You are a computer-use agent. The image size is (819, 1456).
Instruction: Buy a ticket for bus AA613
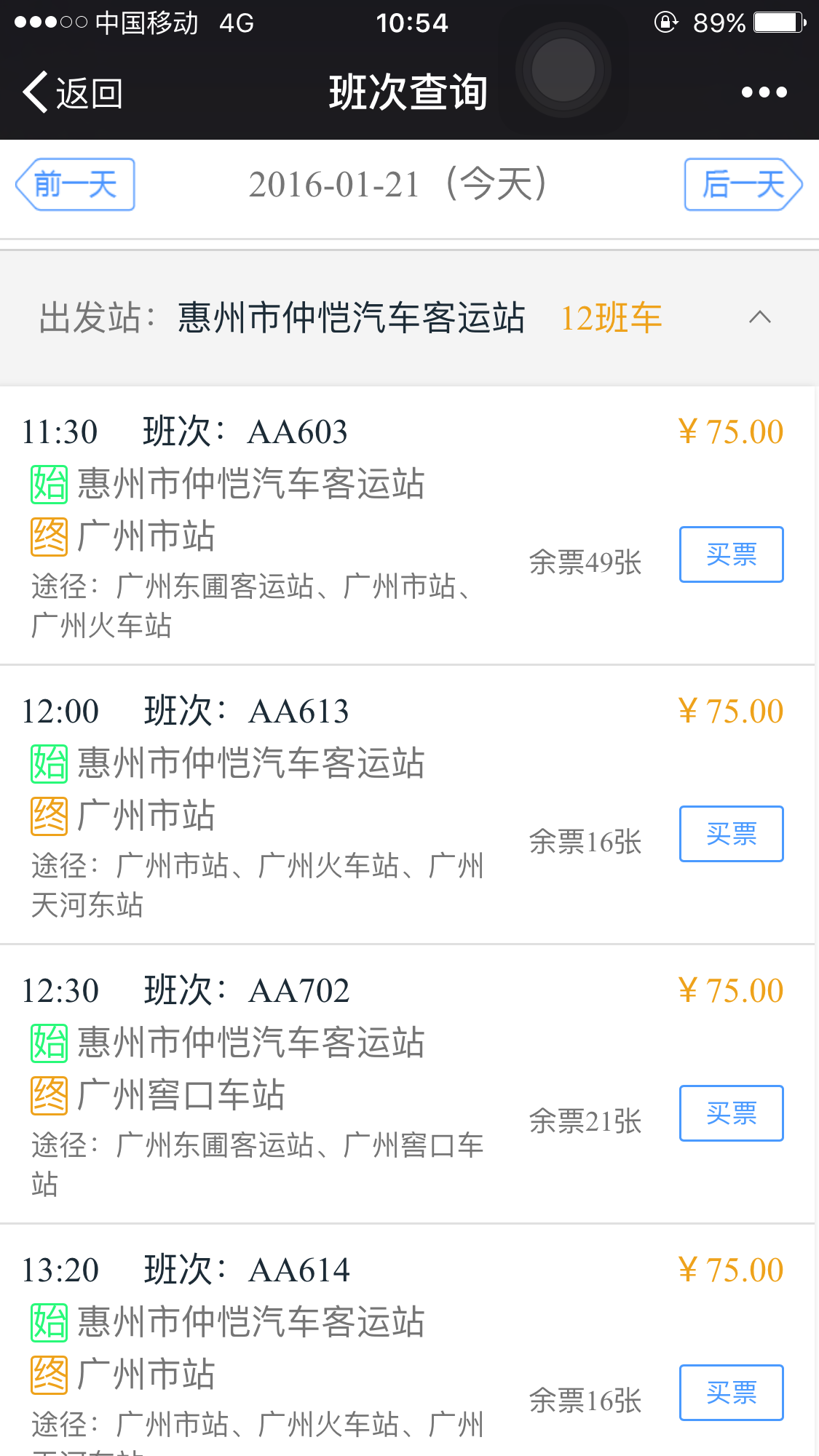731,834
